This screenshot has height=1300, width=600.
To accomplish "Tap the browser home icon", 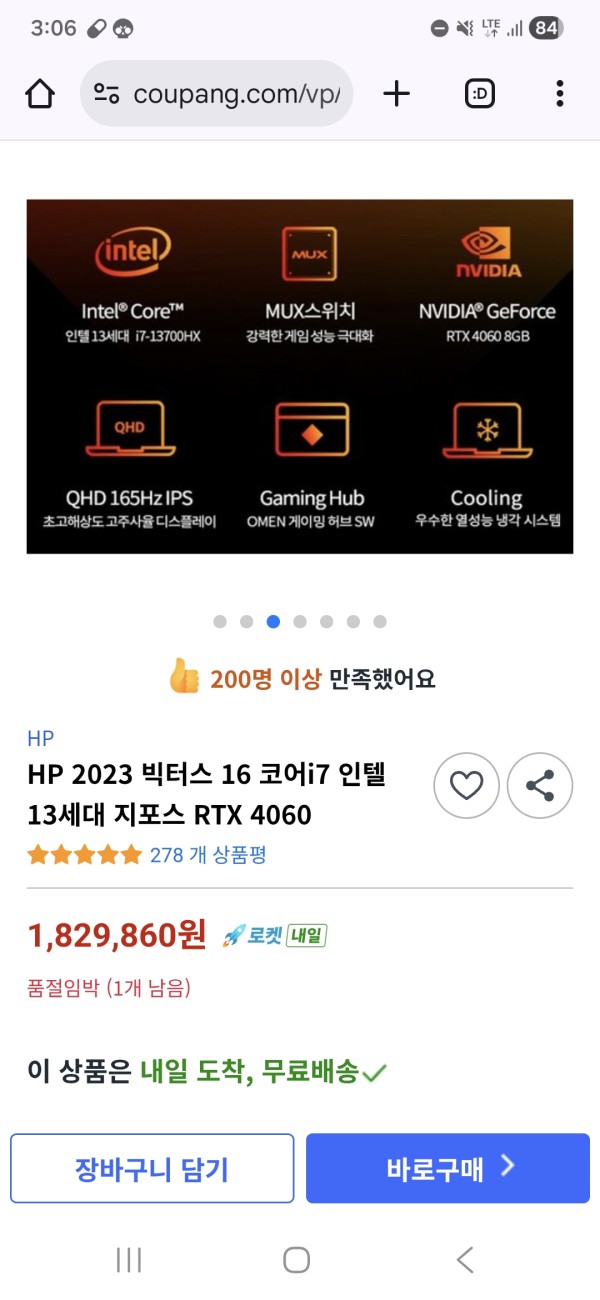I will (40, 94).
